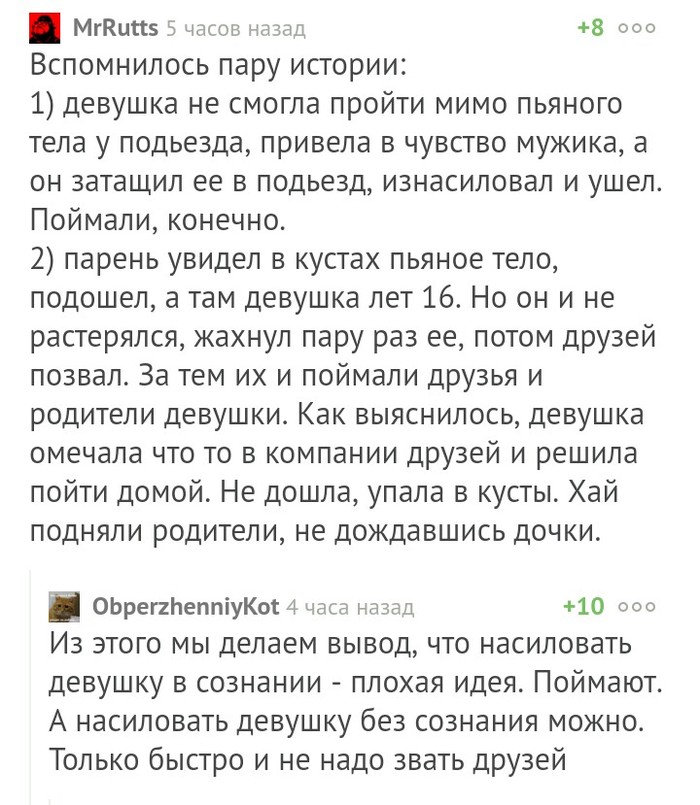Tap ObperzhenniyKot's cat avatar
Viewport: 700px width, 805px height.
click(x=66, y=606)
